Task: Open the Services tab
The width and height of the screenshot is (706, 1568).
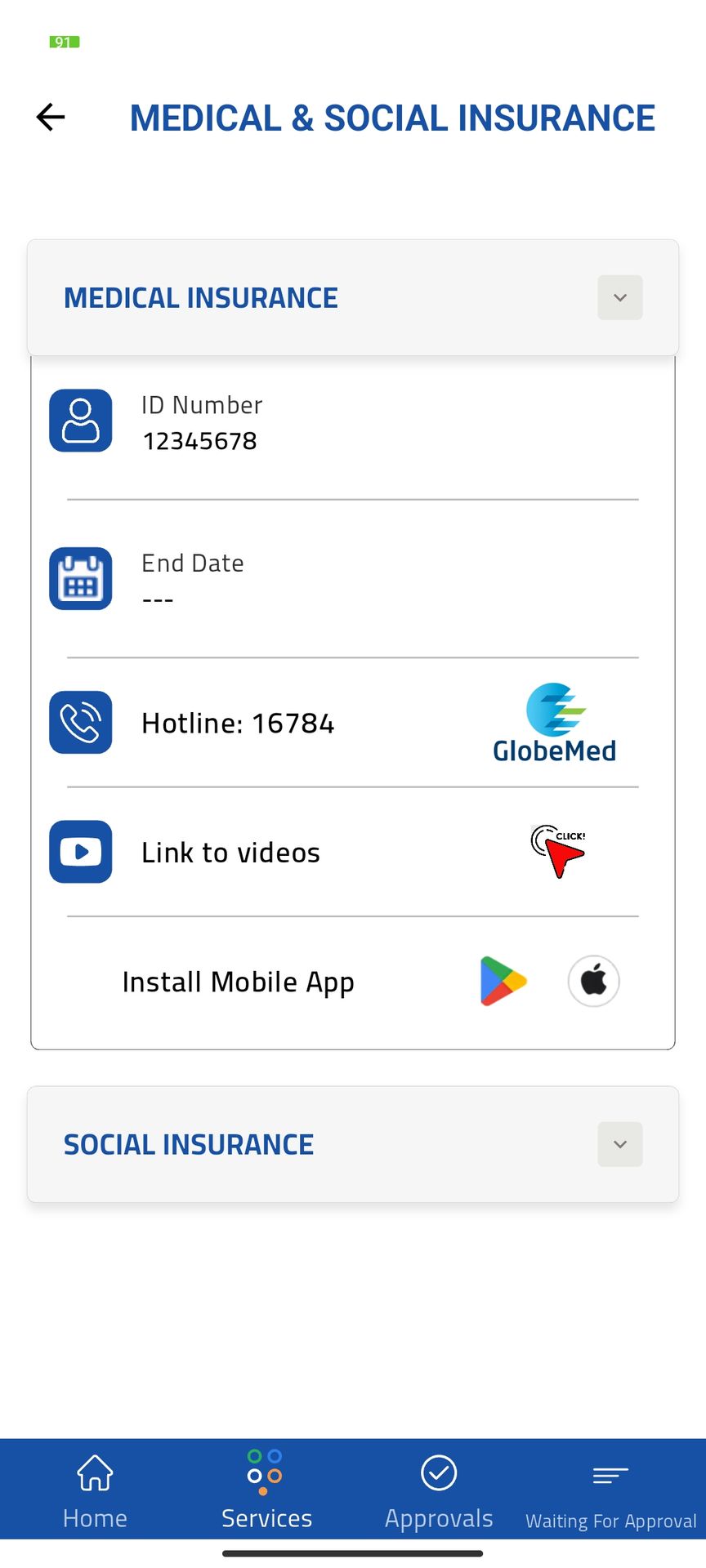Action: [266, 1490]
